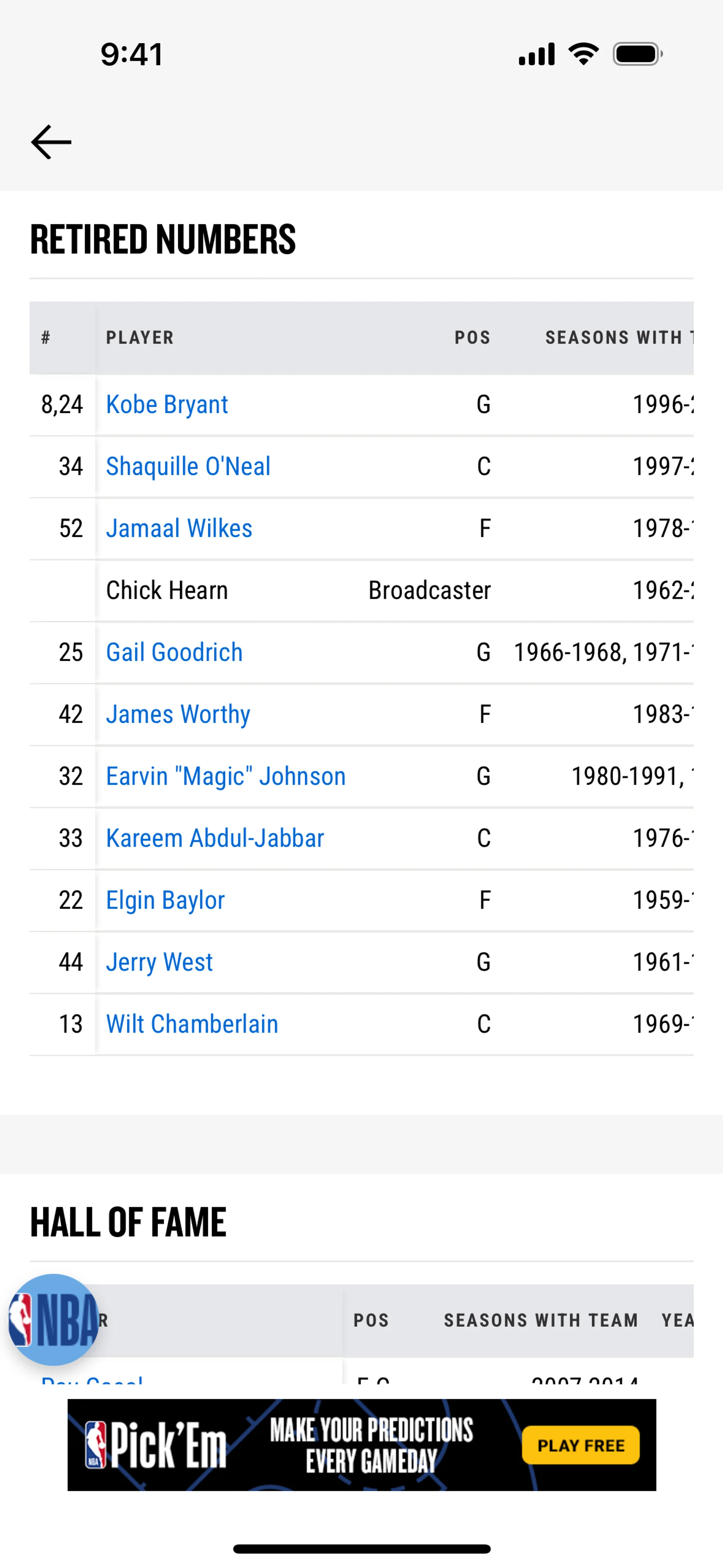The image size is (723, 1568).
Task: Open Elgin Baylor's profile link
Action: pyautogui.click(x=165, y=900)
